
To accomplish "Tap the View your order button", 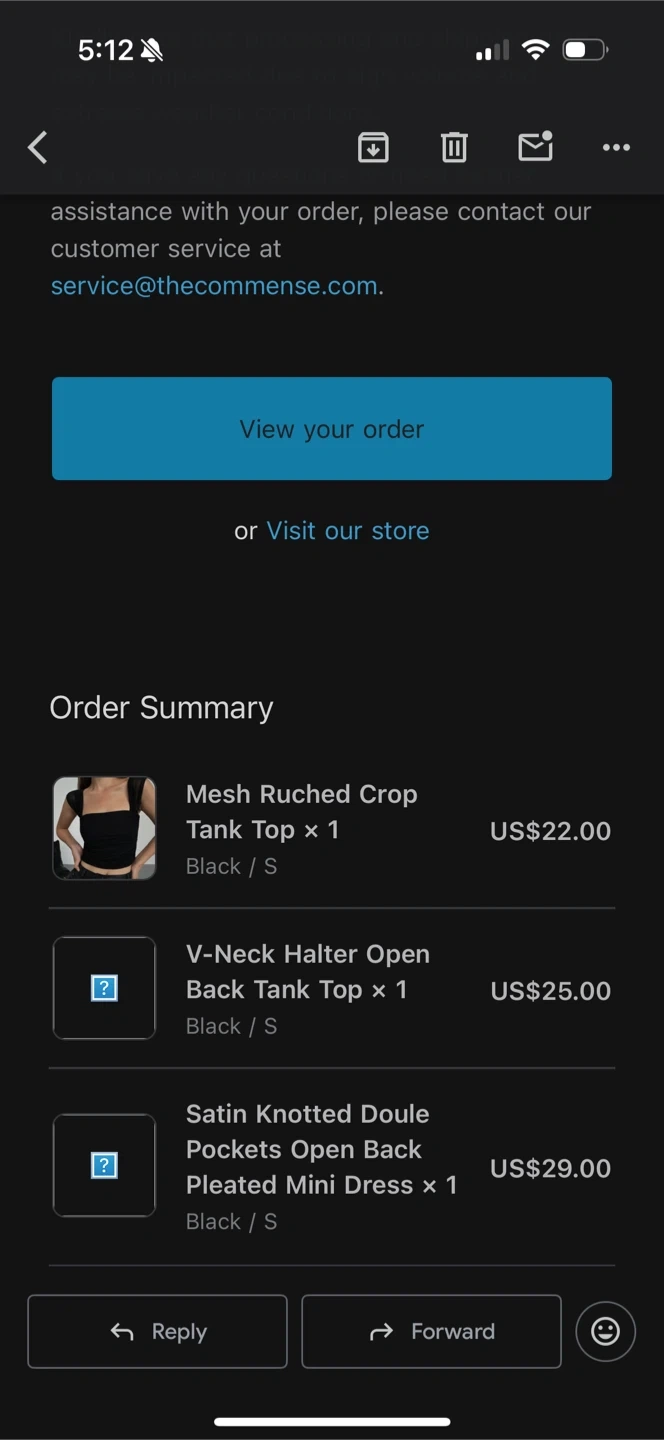I will 332,429.
